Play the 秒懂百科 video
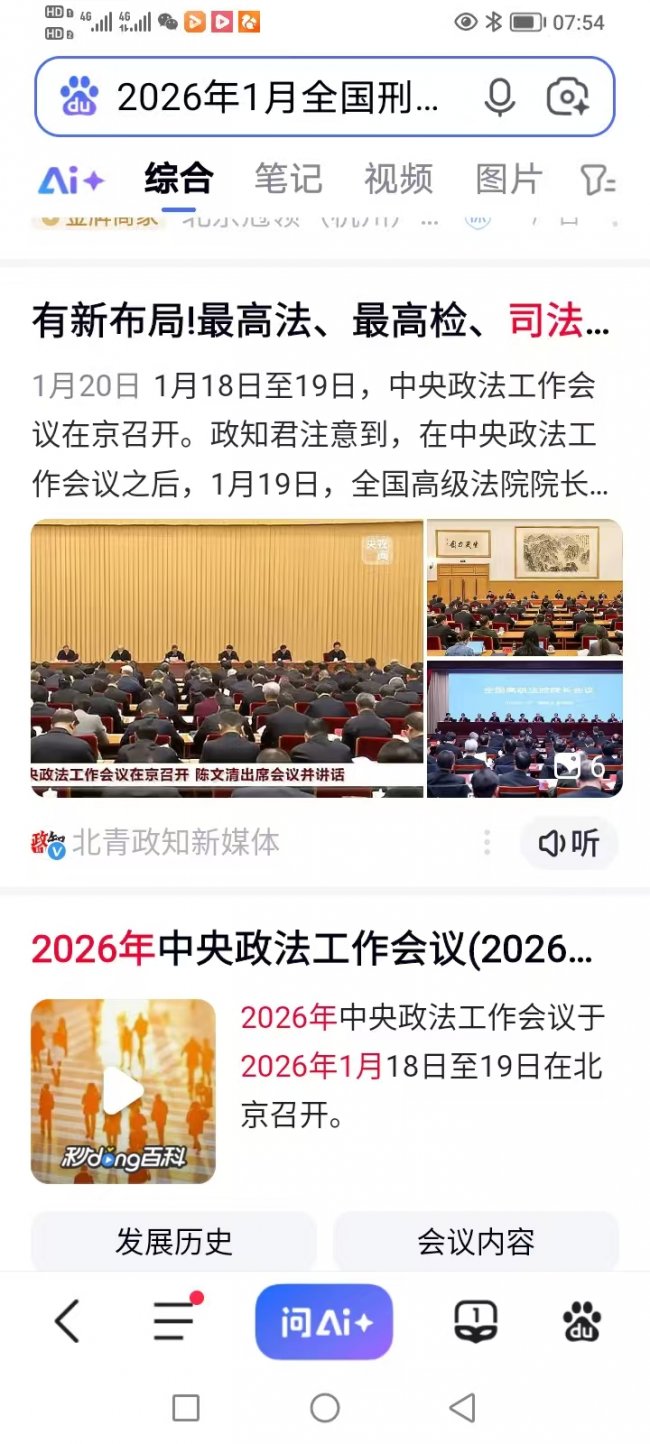650x1444 pixels. click(x=123, y=1091)
